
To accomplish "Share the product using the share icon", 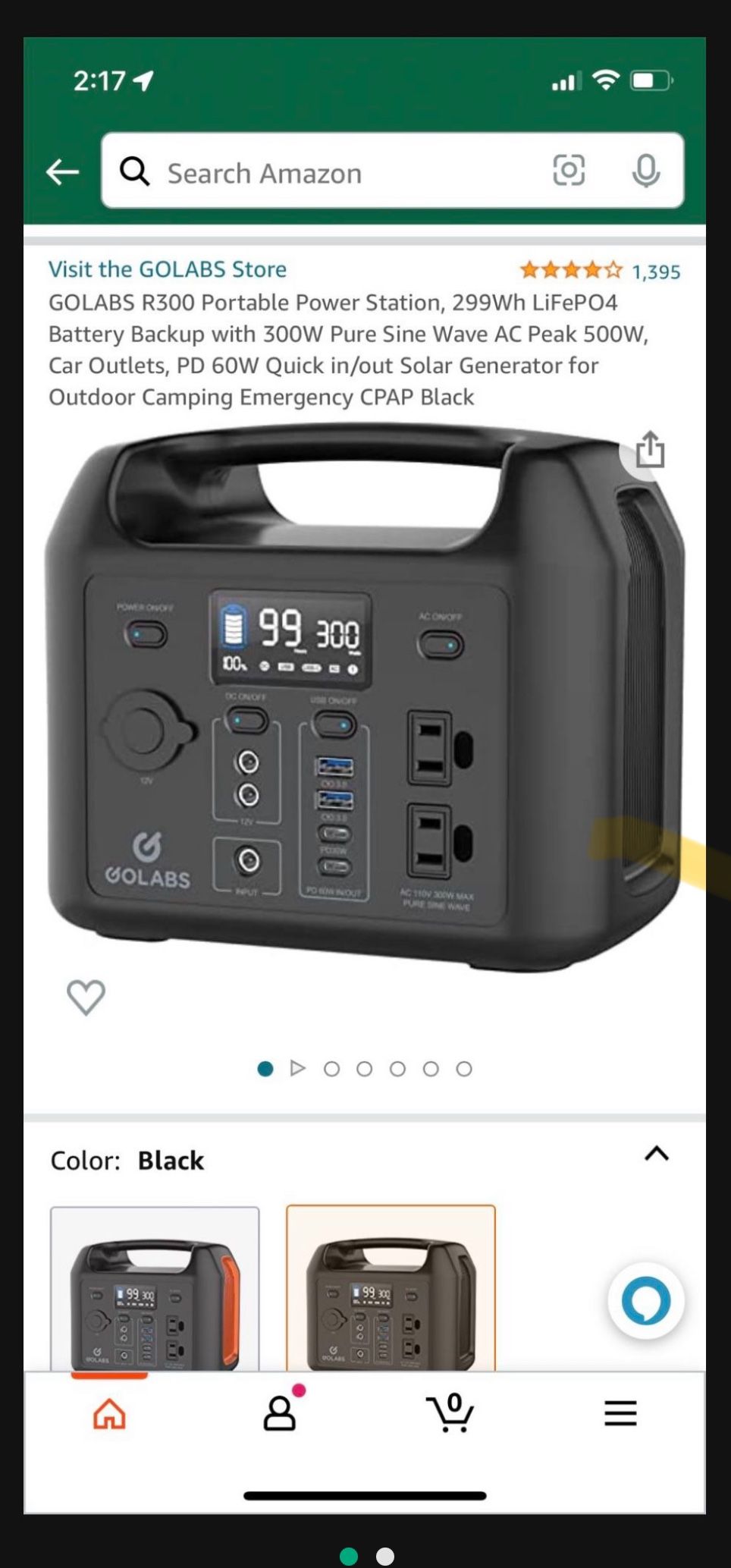I will click(x=651, y=450).
